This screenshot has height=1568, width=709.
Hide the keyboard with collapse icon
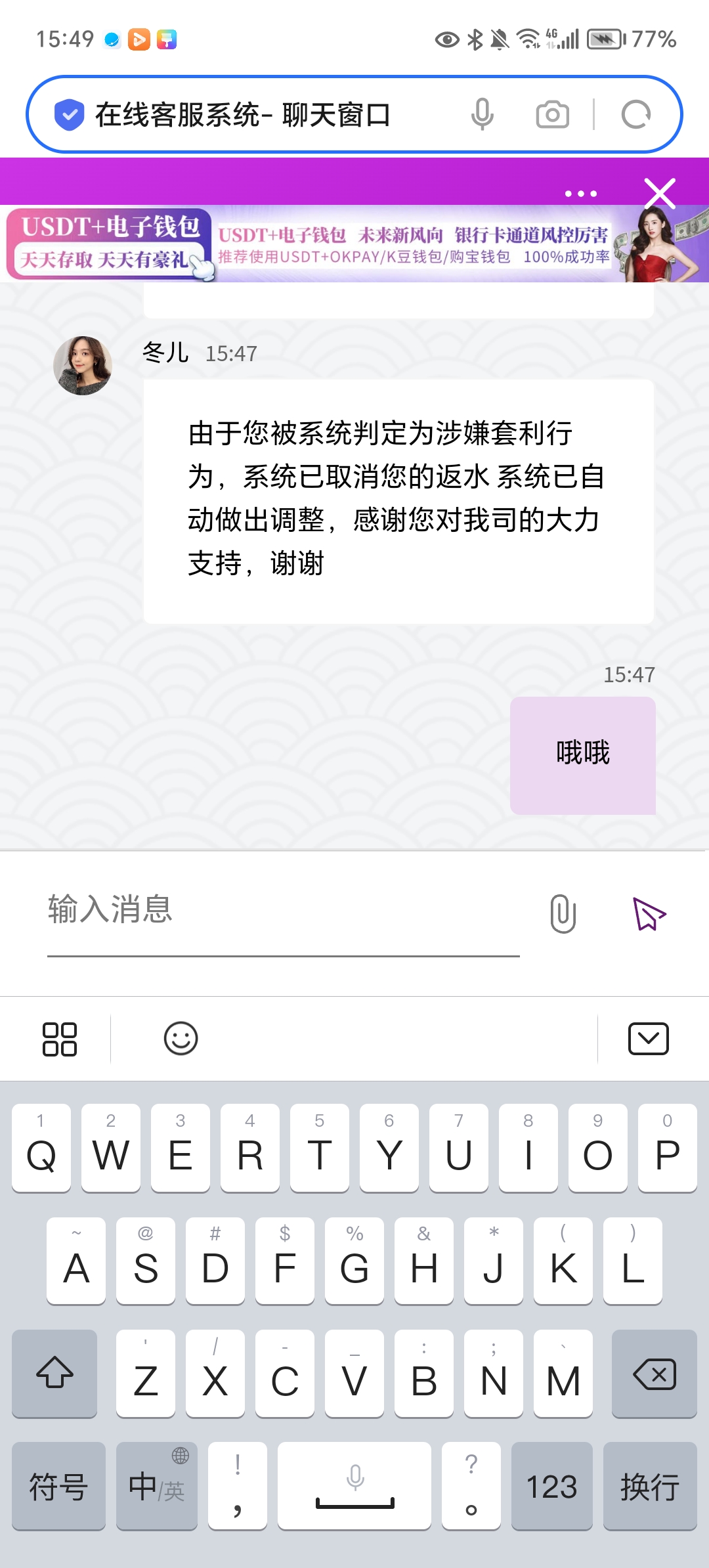648,1039
